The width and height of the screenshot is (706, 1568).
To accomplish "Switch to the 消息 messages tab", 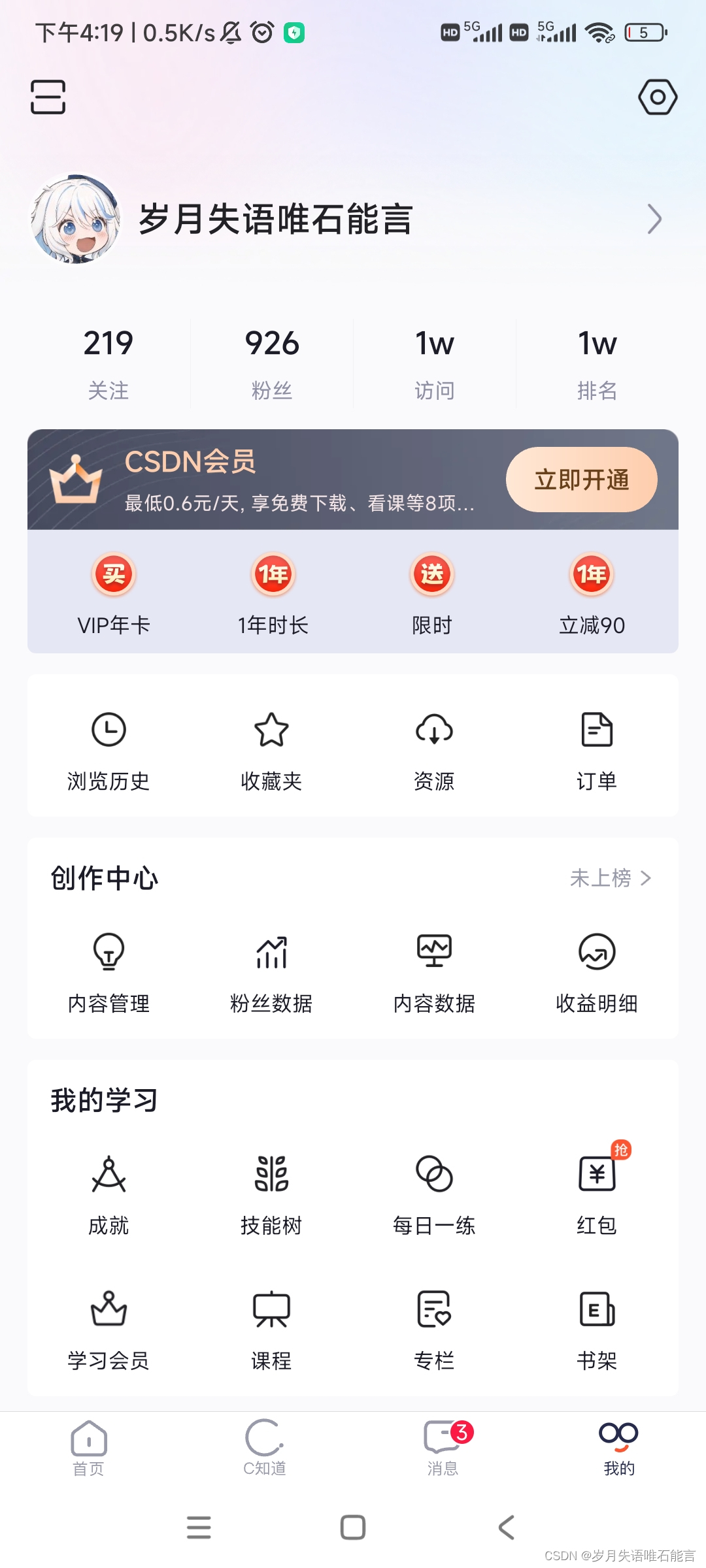I will [x=443, y=1448].
